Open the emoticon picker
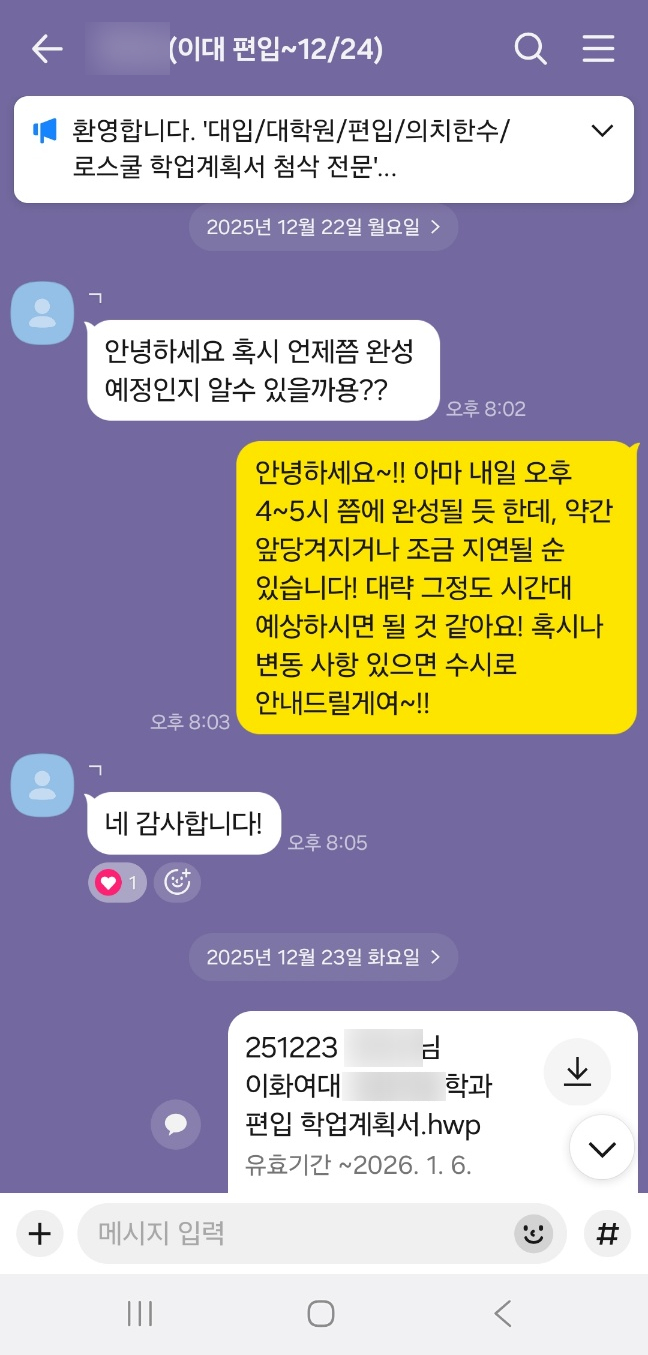The image size is (648, 1355). coord(533,1233)
